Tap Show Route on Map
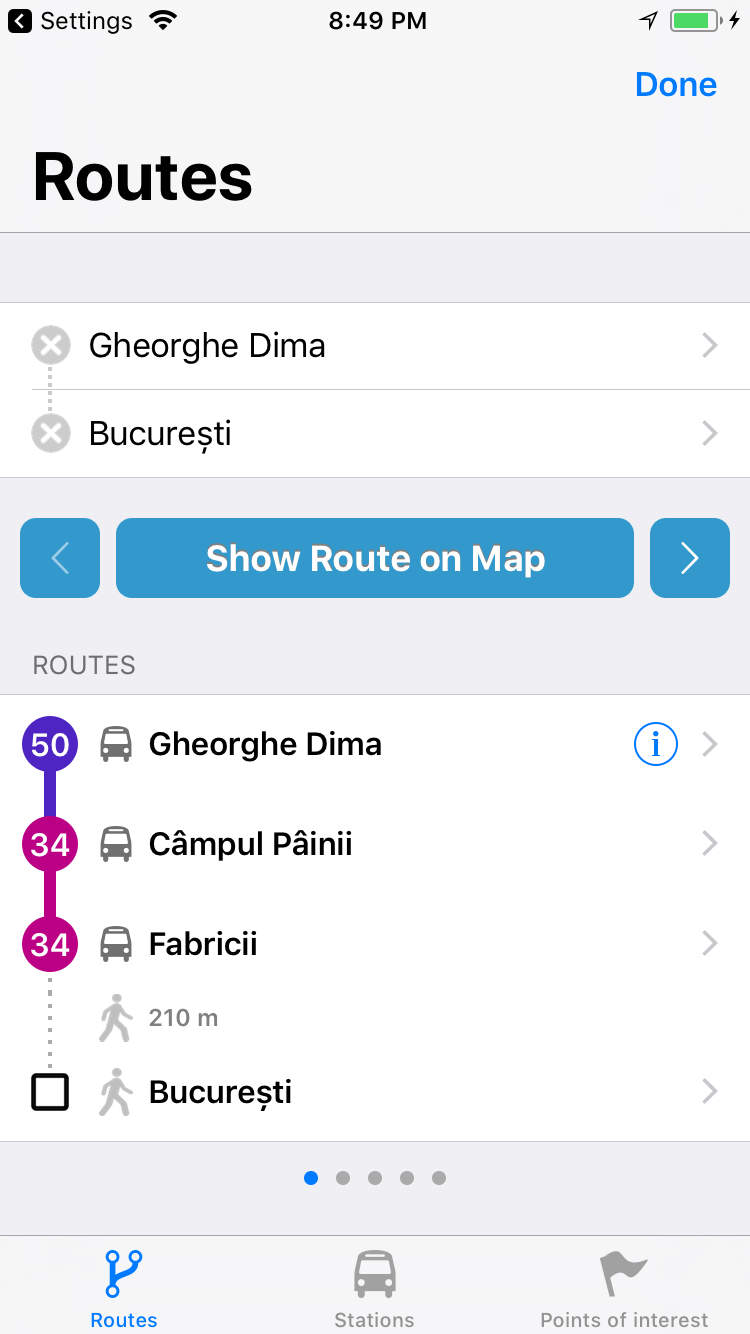Viewport: 750px width, 1334px height. pyautogui.click(x=375, y=558)
